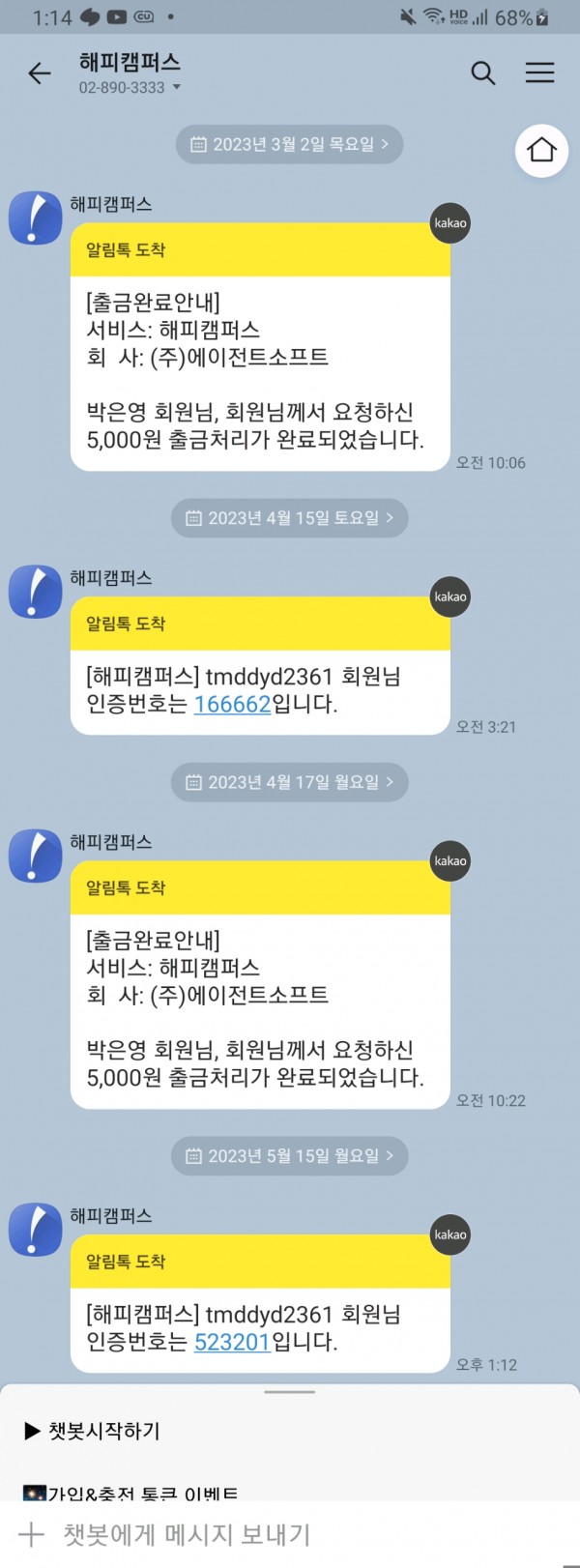Open the 2023년 4월 15일 토요일 date chip
The height and width of the screenshot is (1568, 580).
click(289, 518)
